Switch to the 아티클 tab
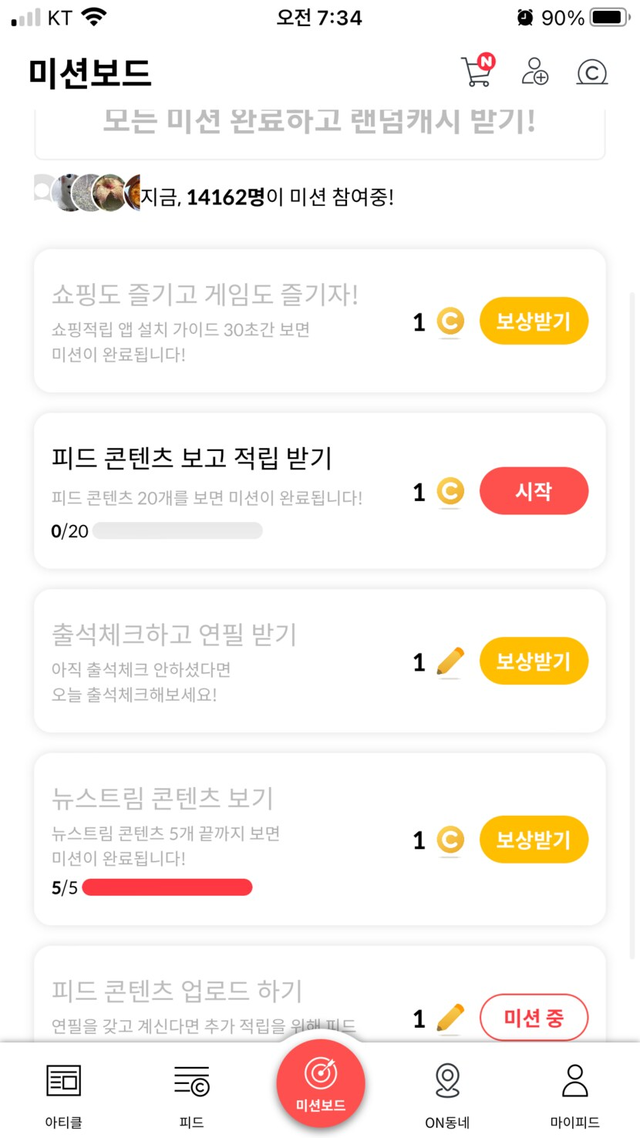The image size is (640, 1138). (64, 1094)
